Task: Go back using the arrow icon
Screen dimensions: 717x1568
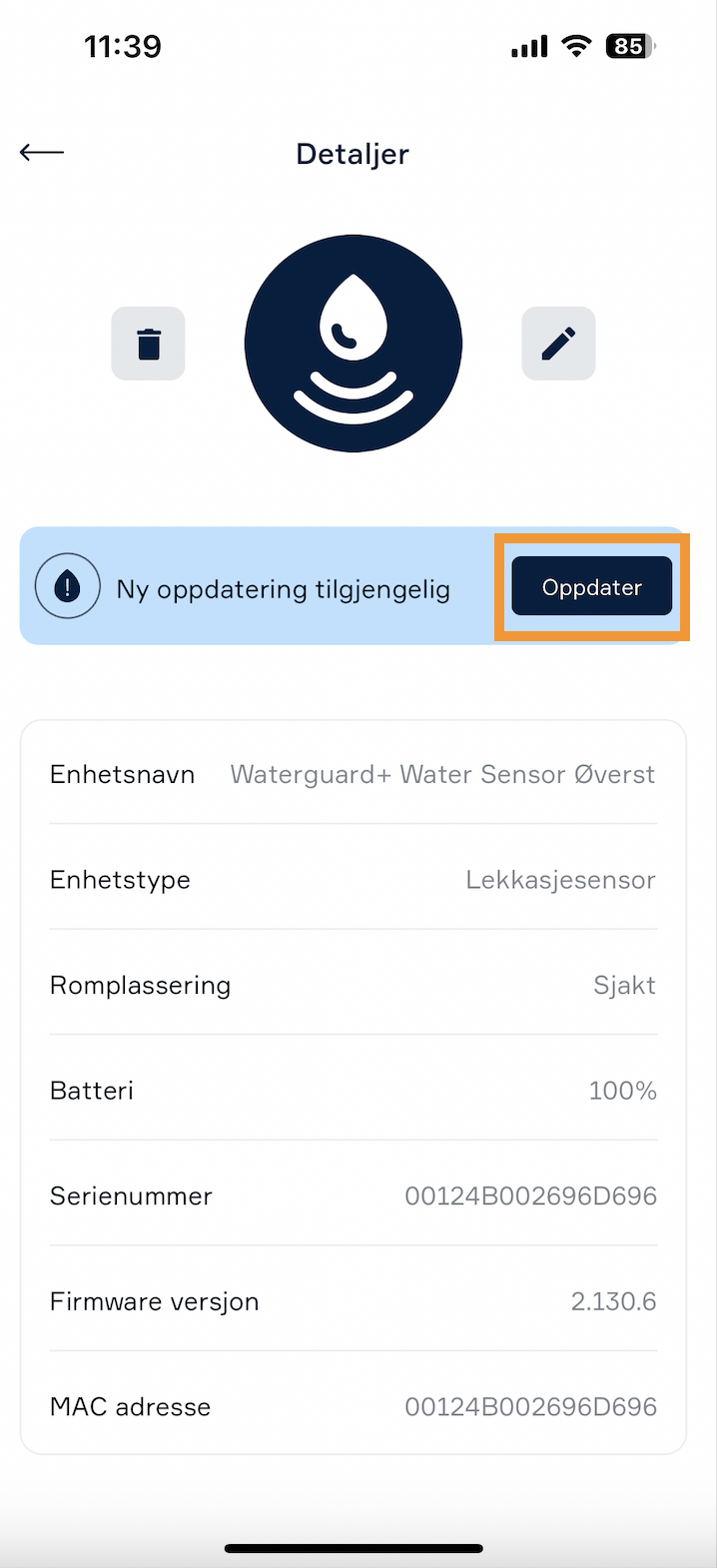Action: (42, 153)
